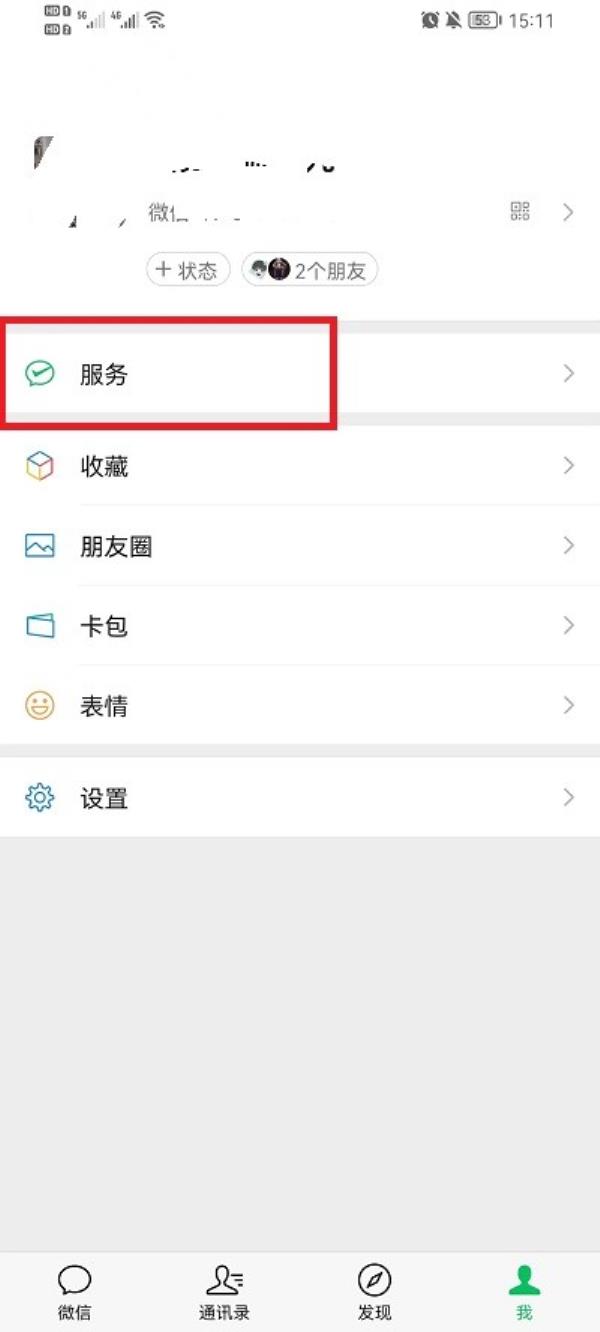Open 表情 stickers

click(x=300, y=706)
